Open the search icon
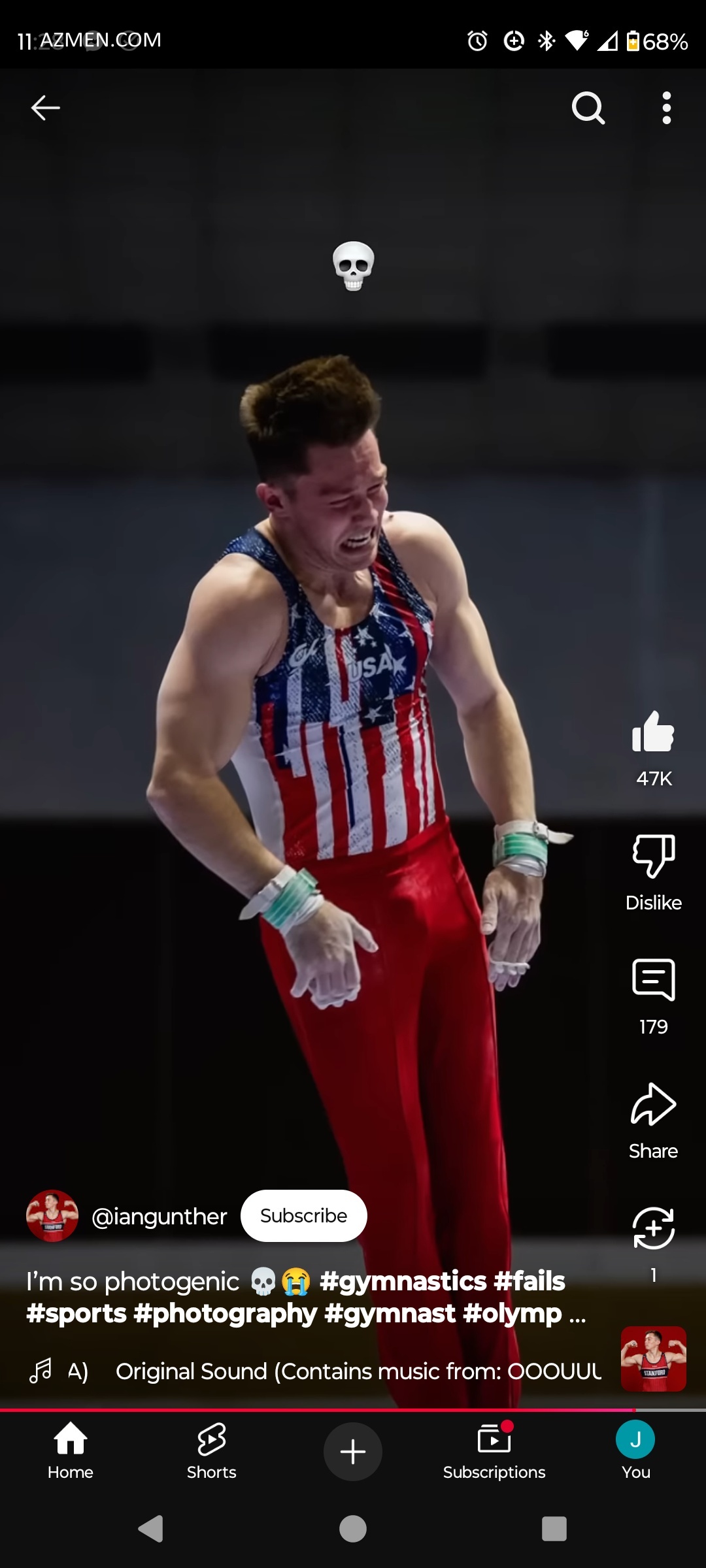 click(x=588, y=108)
